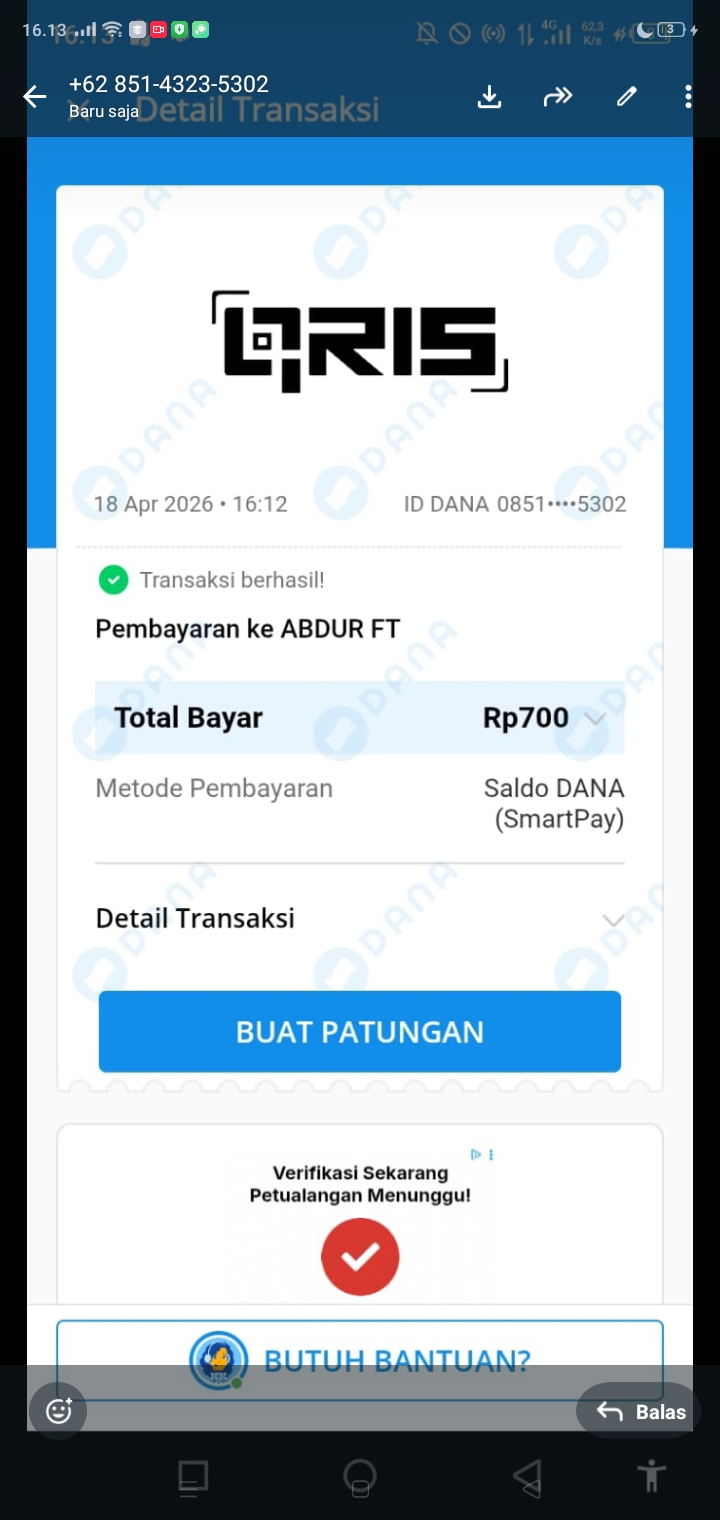Download this image
The width and height of the screenshot is (720, 1520).
coord(489,97)
